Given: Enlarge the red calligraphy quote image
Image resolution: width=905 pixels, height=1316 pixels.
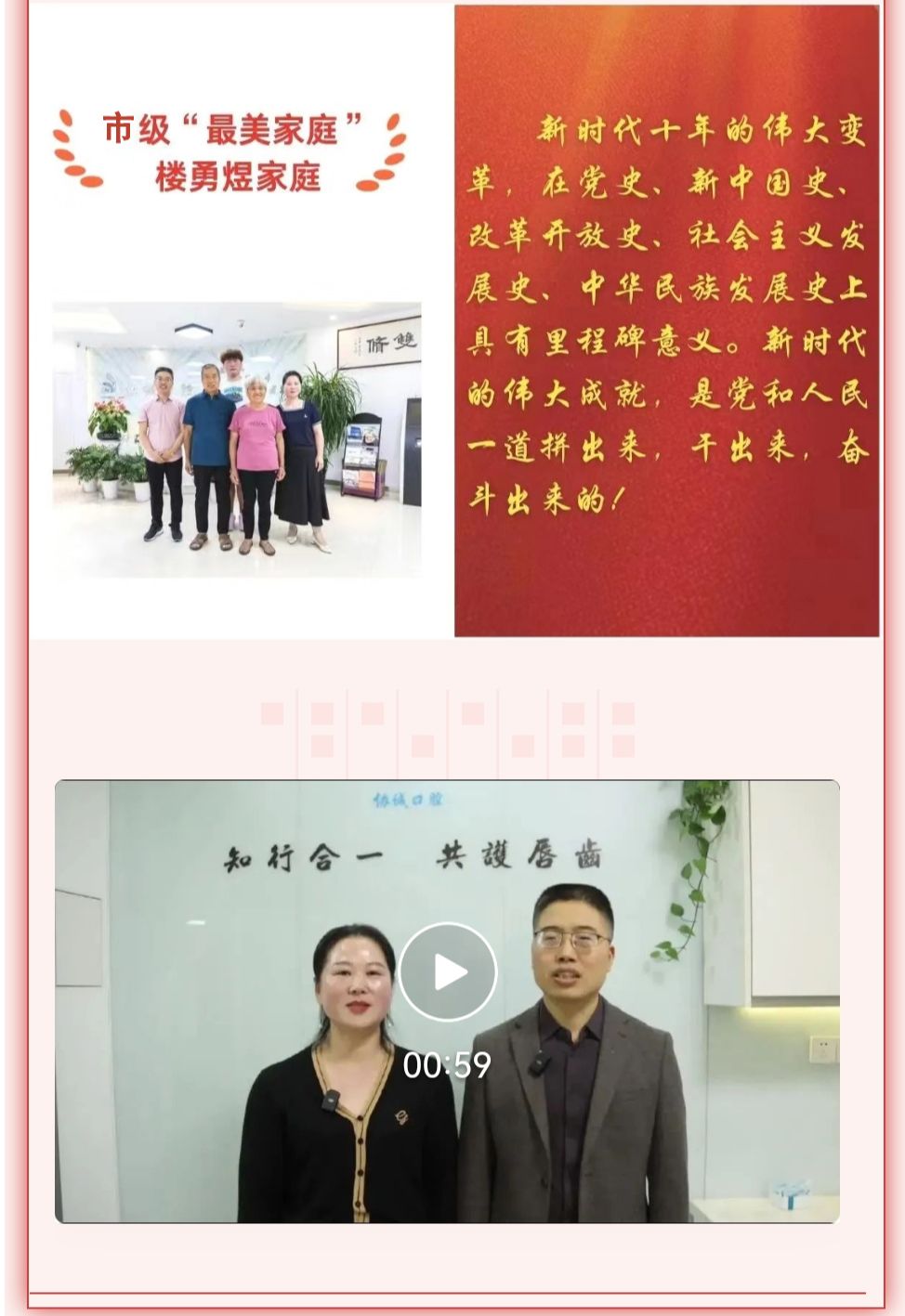Looking at the screenshot, I should coord(666,320).
